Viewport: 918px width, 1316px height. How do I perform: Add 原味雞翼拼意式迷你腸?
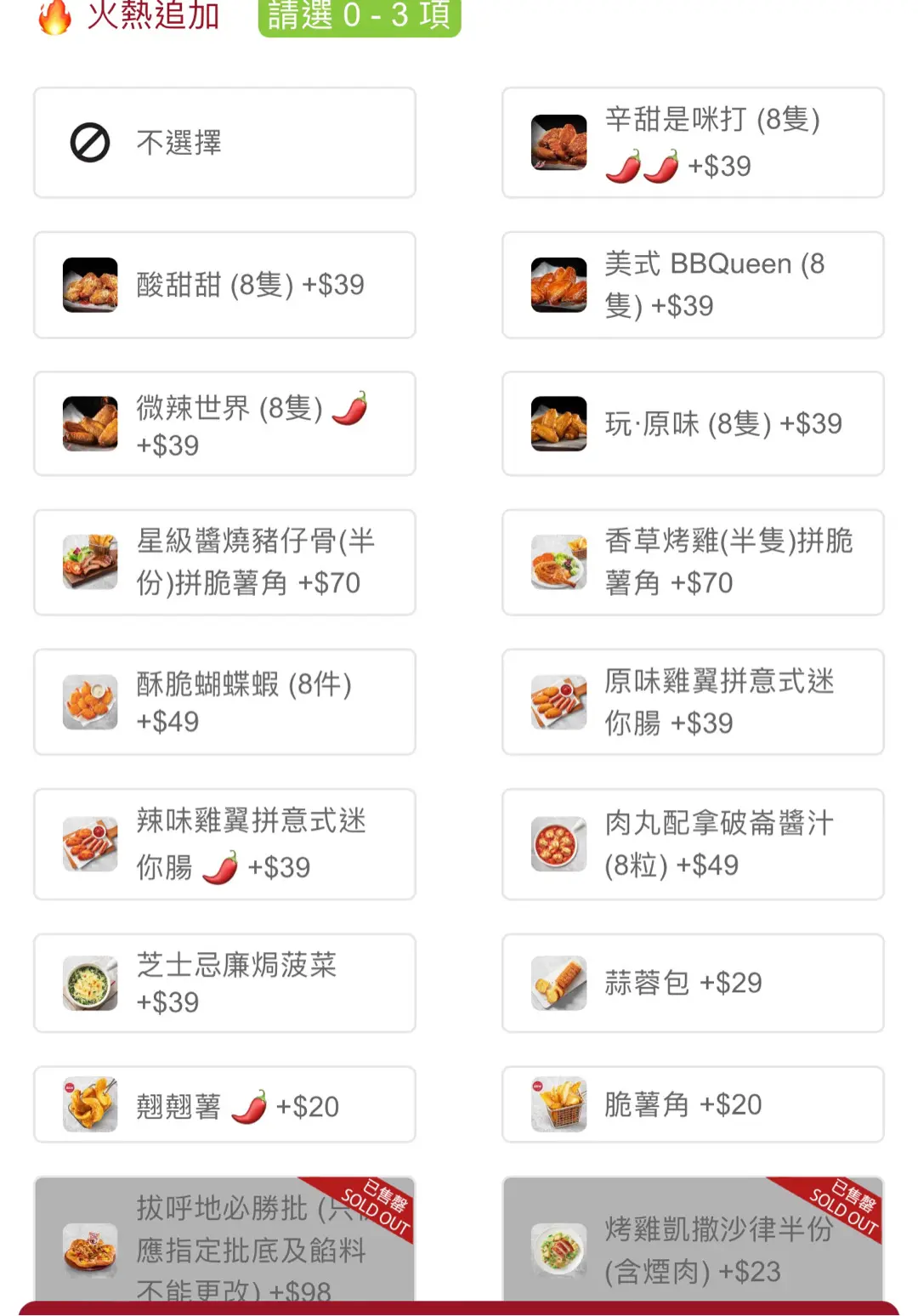(x=693, y=701)
